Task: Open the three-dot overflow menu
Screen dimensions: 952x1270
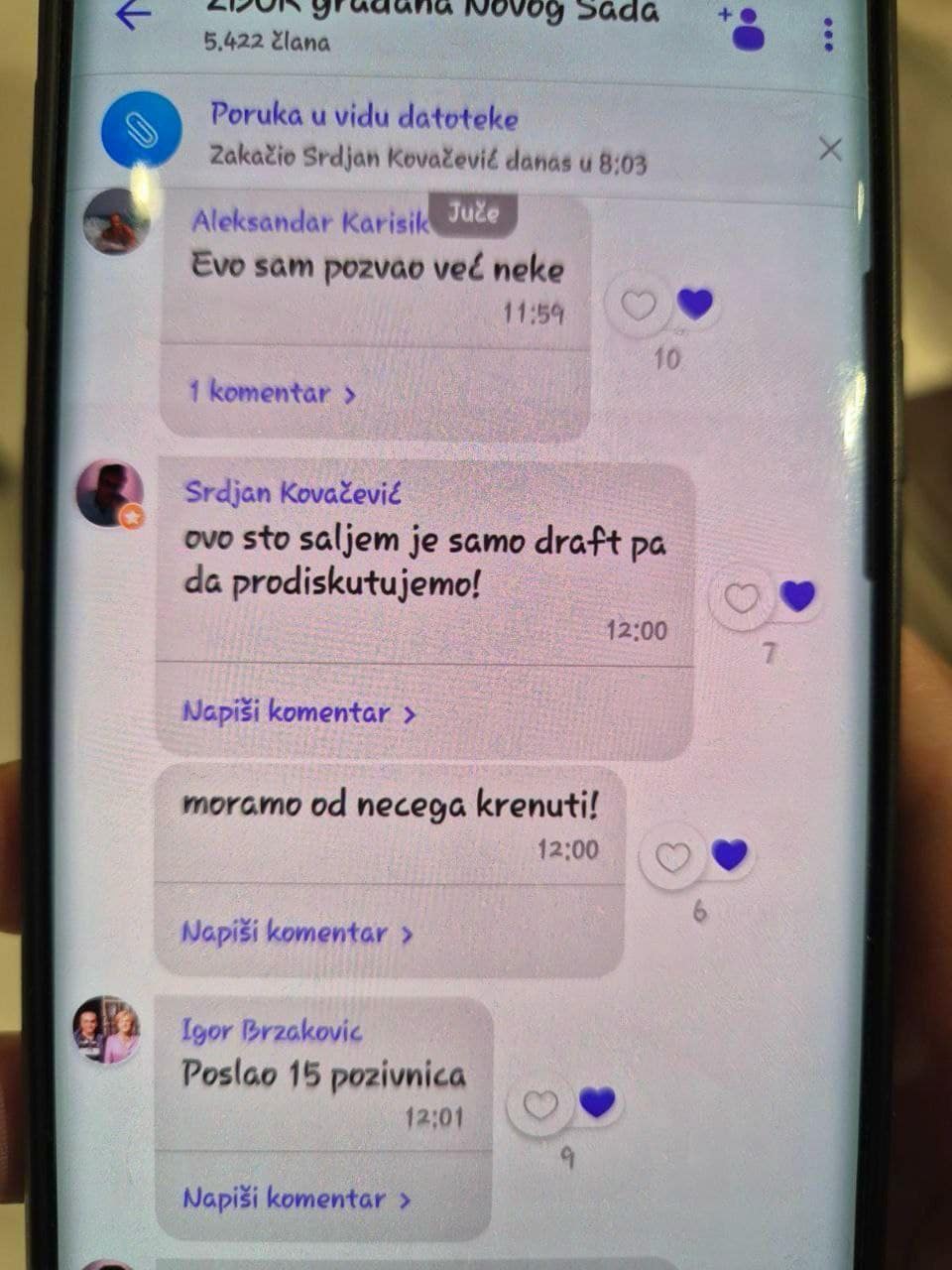Action: pos(828,33)
